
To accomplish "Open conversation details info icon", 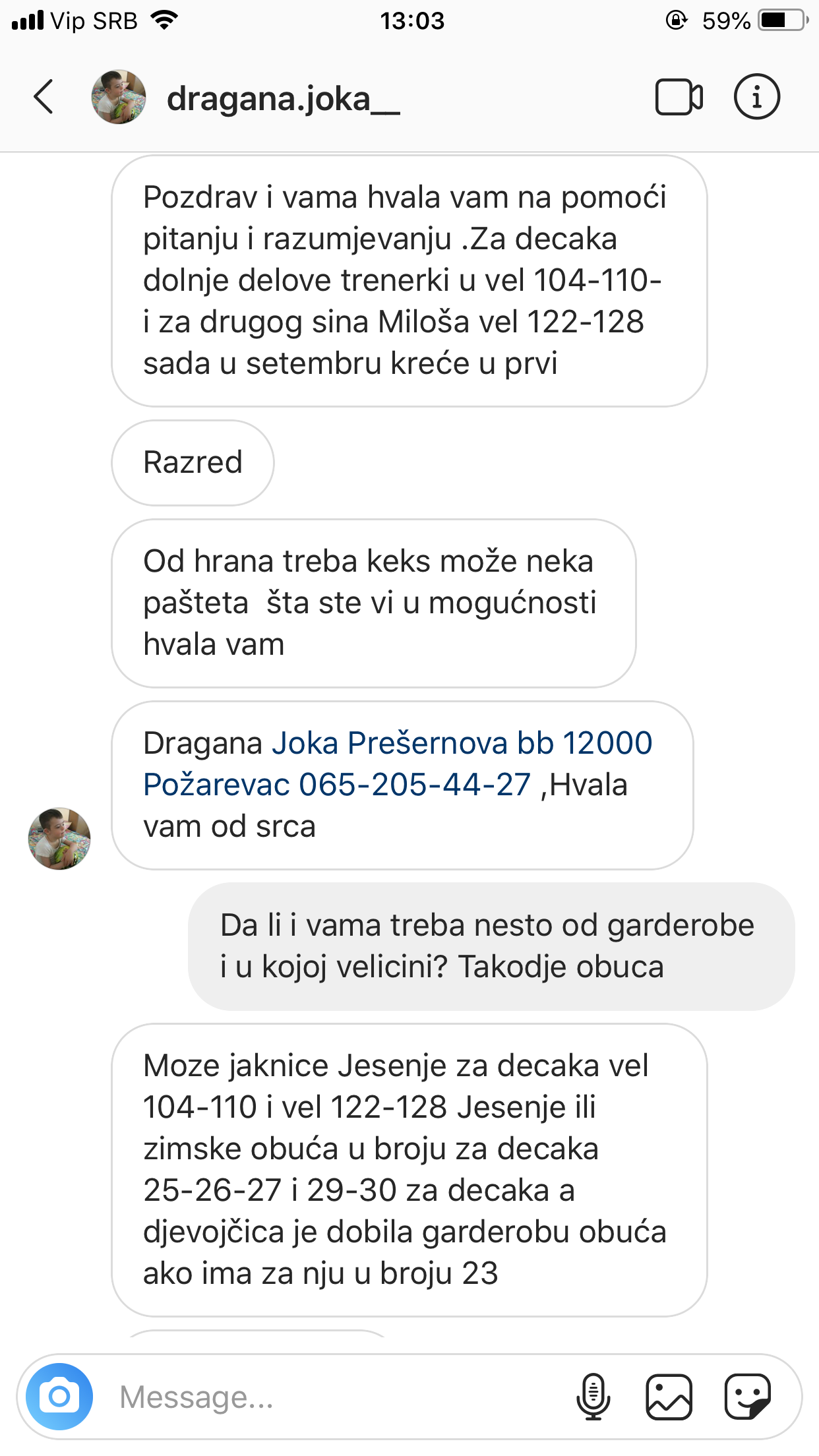I will pos(756,96).
